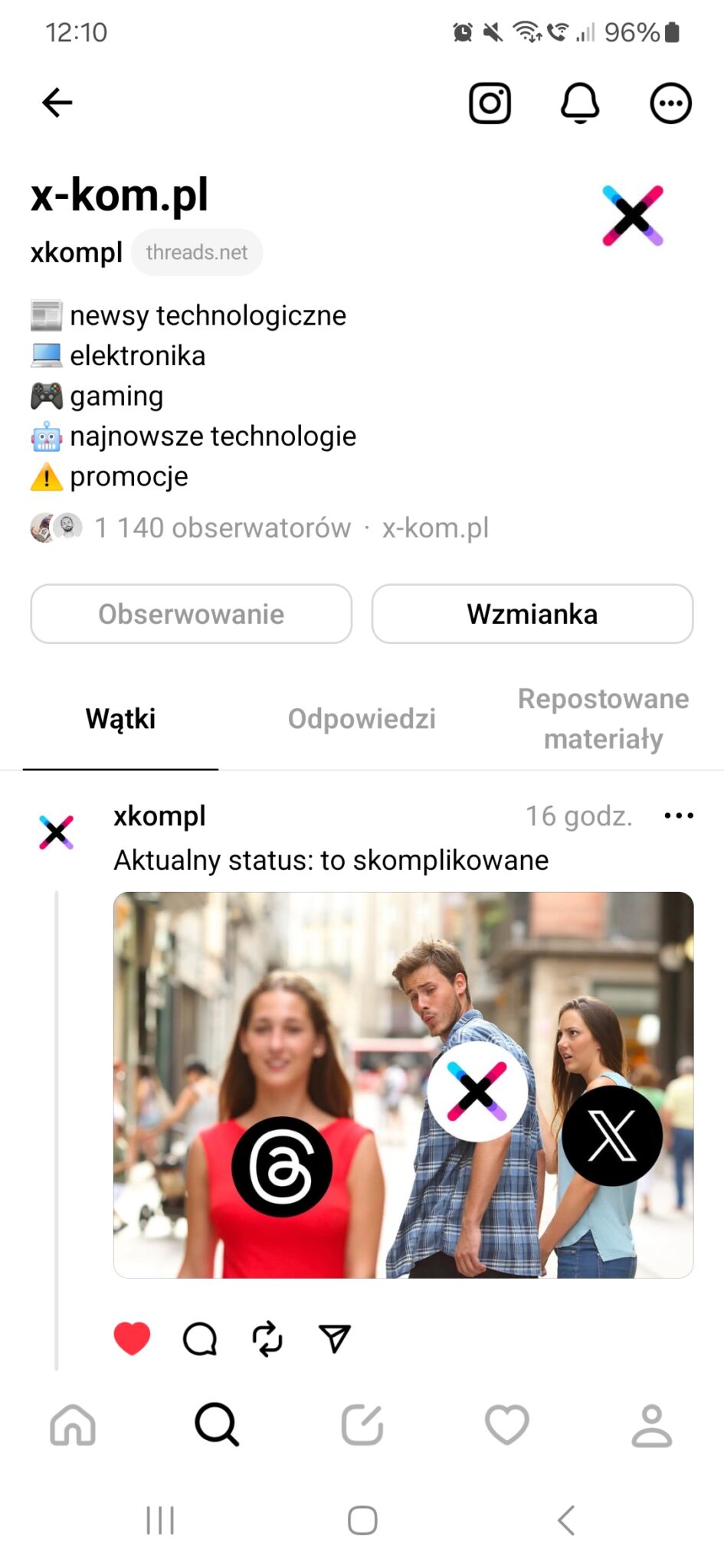View the 1 140 obserwatorów list
This screenshot has width=724, height=1568.
click(221, 528)
